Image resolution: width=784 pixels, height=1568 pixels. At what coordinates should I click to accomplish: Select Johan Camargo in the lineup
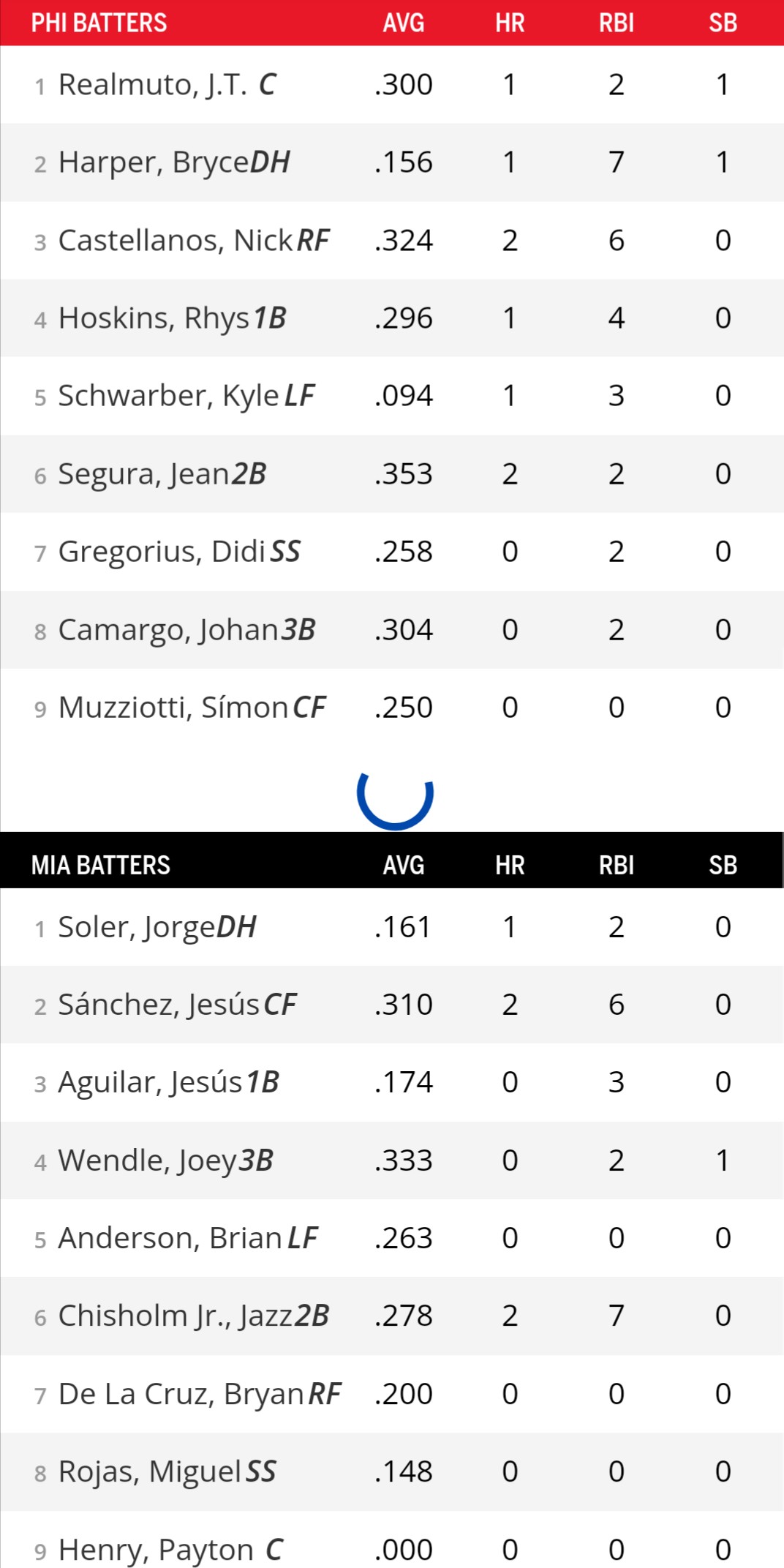tap(168, 630)
